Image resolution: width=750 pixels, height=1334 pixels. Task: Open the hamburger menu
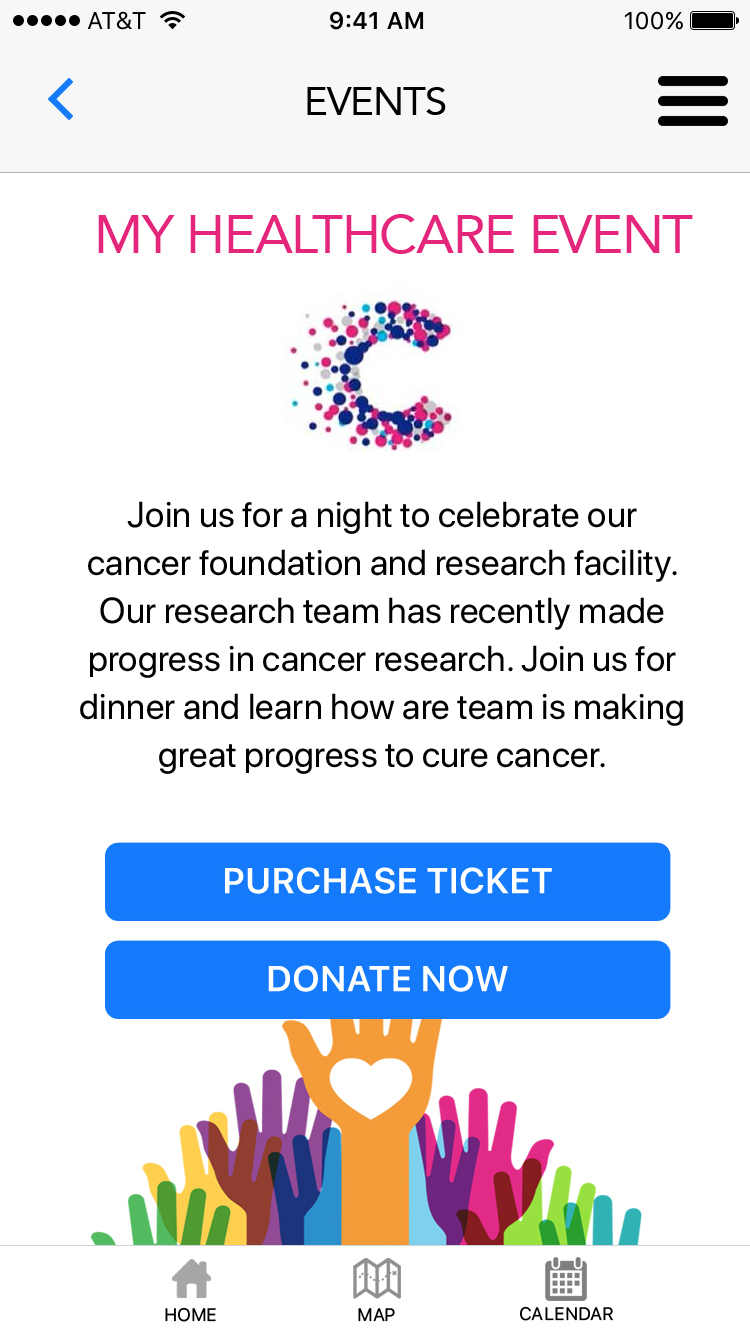[692, 101]
